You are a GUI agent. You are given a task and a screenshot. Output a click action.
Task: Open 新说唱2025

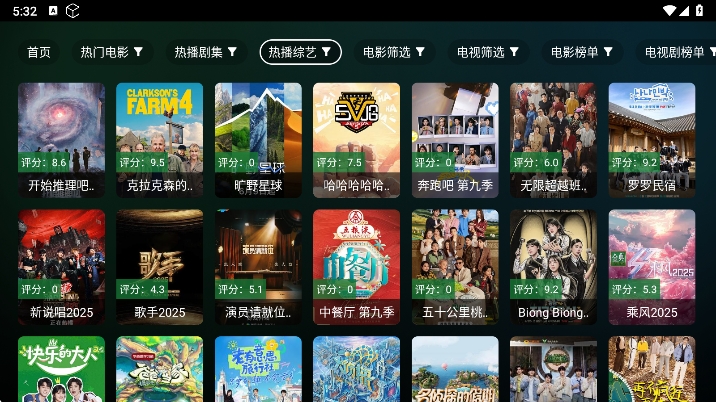(61, 266)
